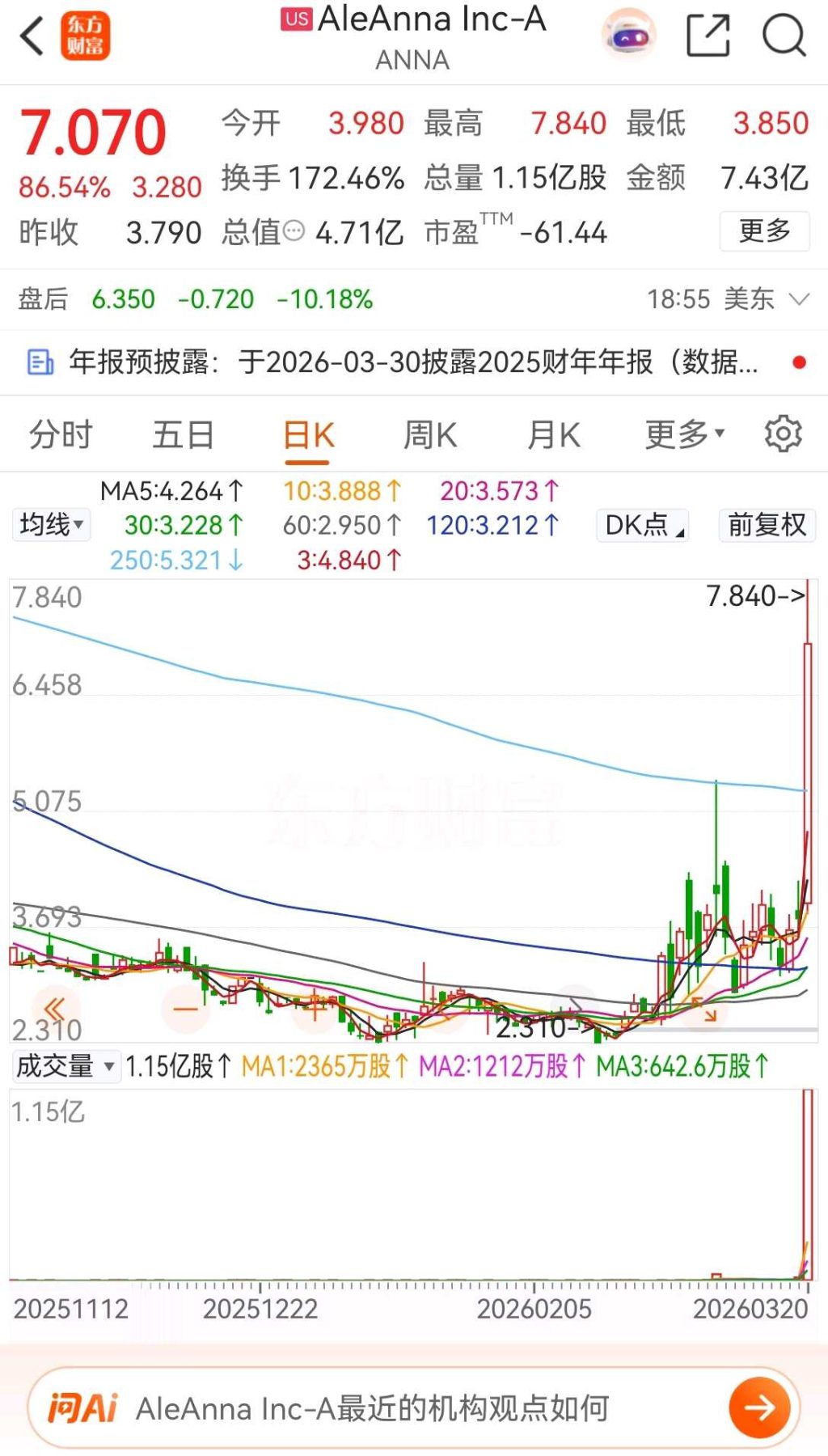Expand the 盘后 after-hours row chevron
The height and width of the screenshot is (1456, 828).
[799, 299]
